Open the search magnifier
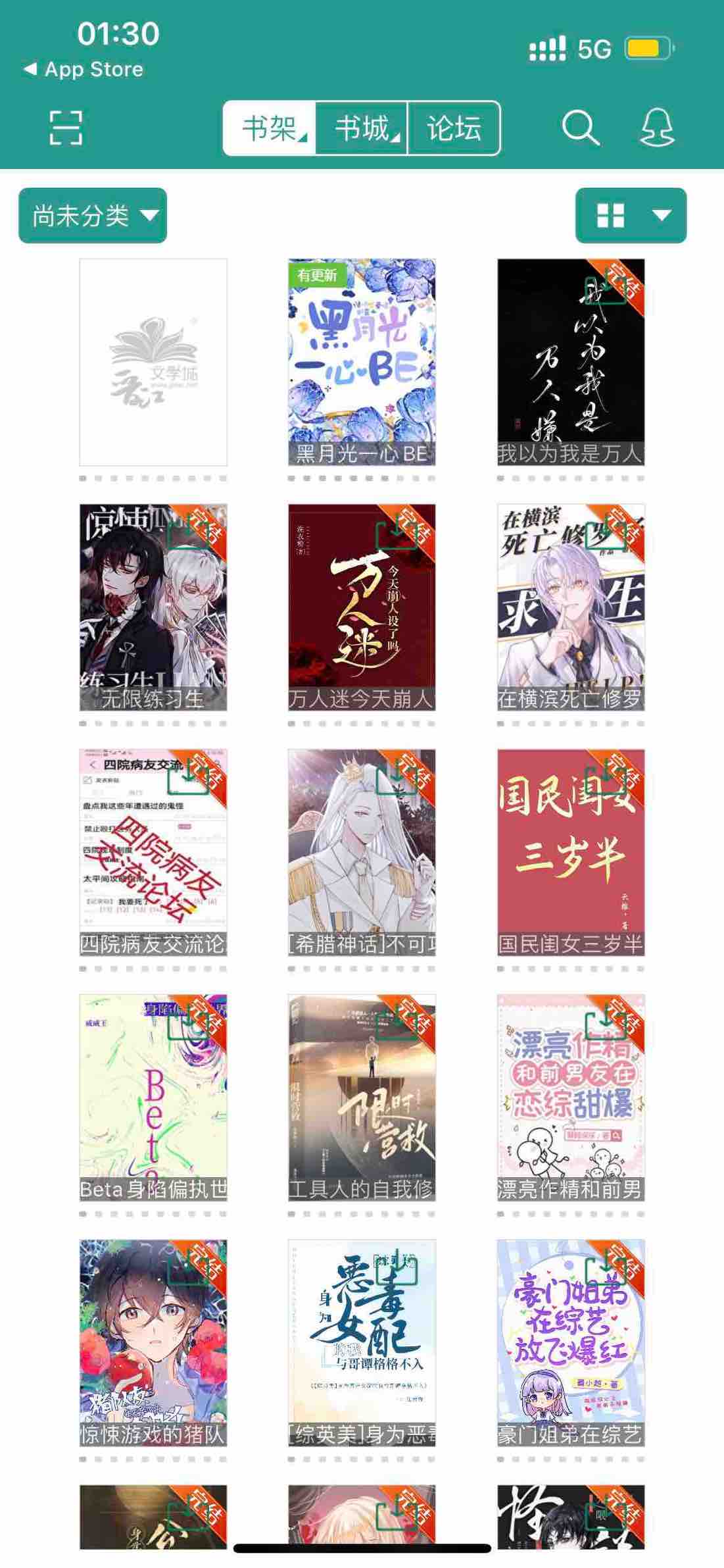724x1568 pixels. (x=580, y=128)
